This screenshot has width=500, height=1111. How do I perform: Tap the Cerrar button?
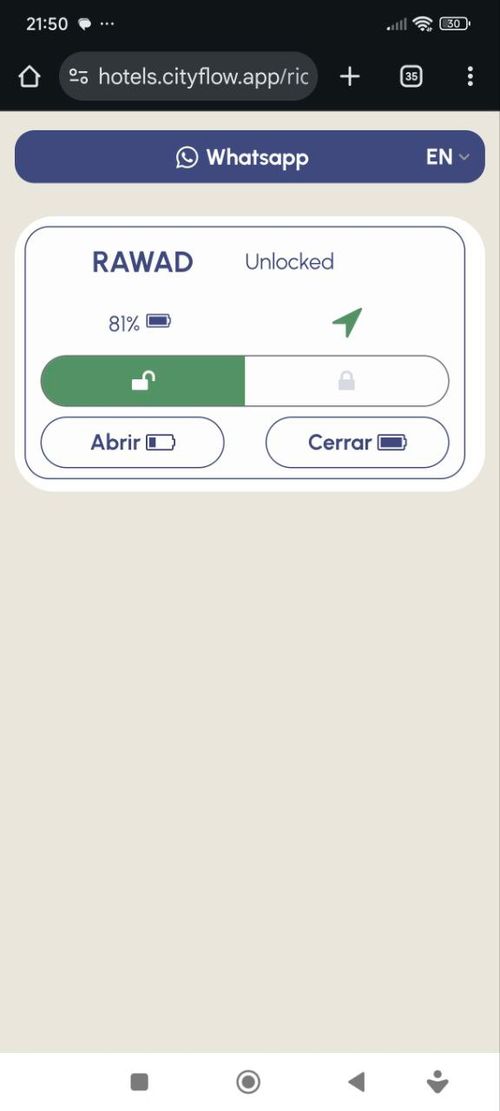[x=357, y=443]
